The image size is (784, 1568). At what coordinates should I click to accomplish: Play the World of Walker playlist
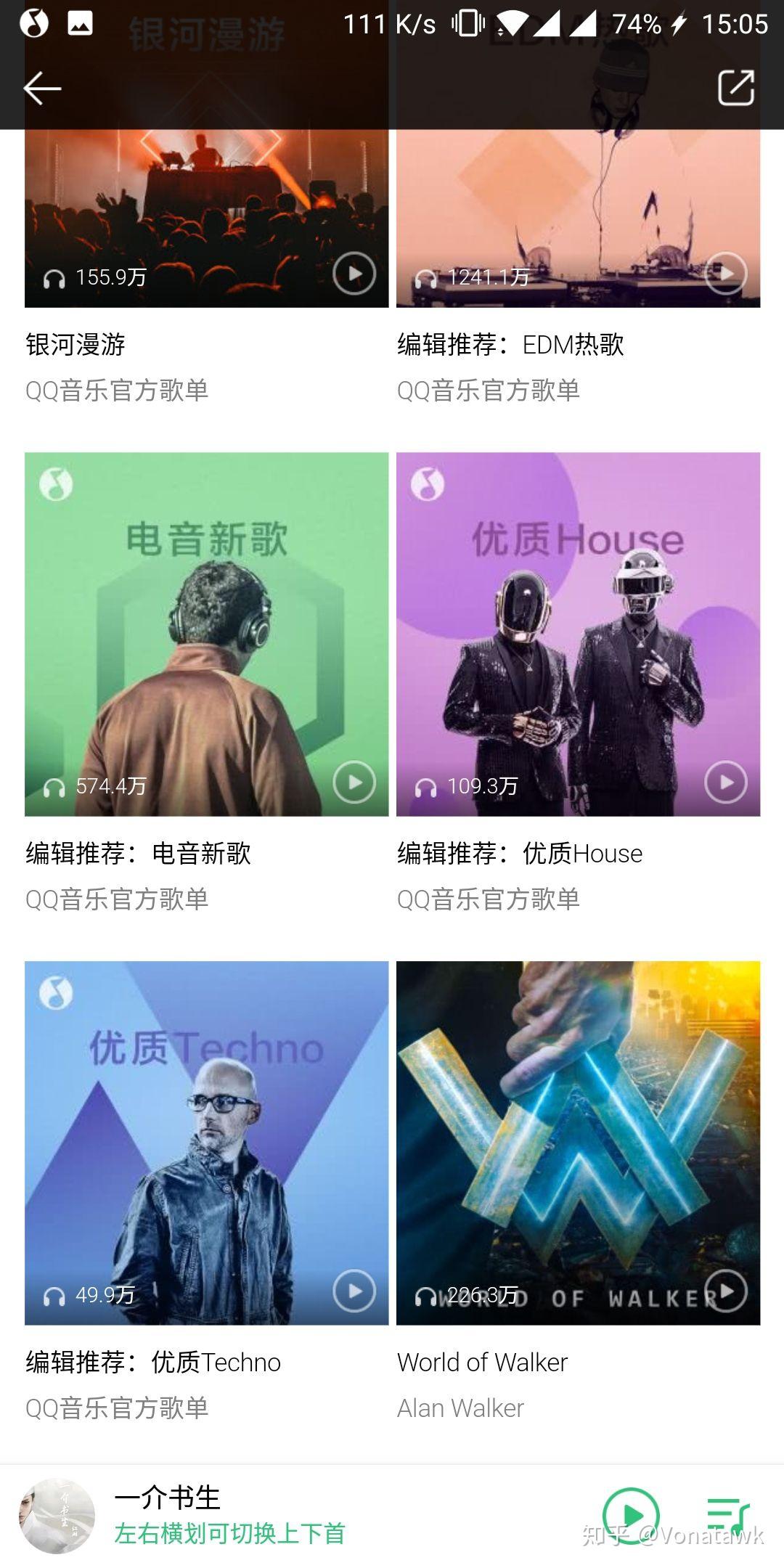coord(726,1291)
